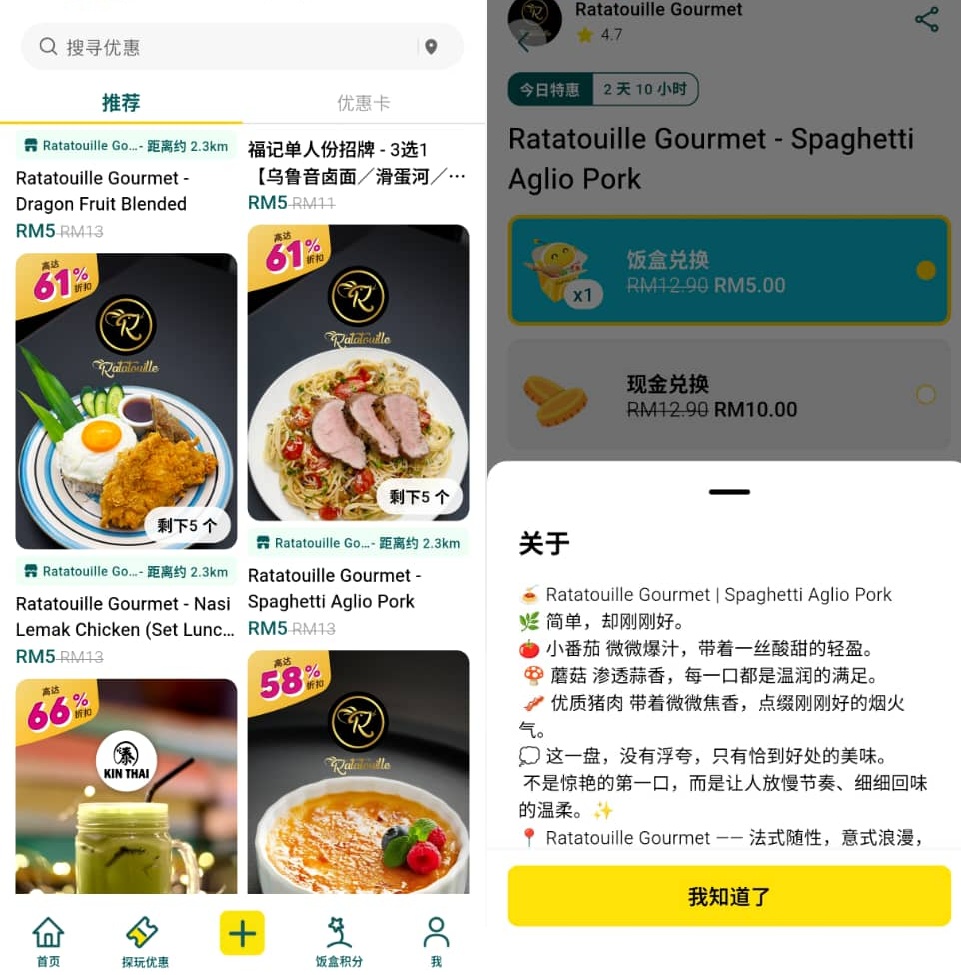The image size is (961, 975).
Task: Switch to the 我 profile tab
Action: click(x=436, y=942)
